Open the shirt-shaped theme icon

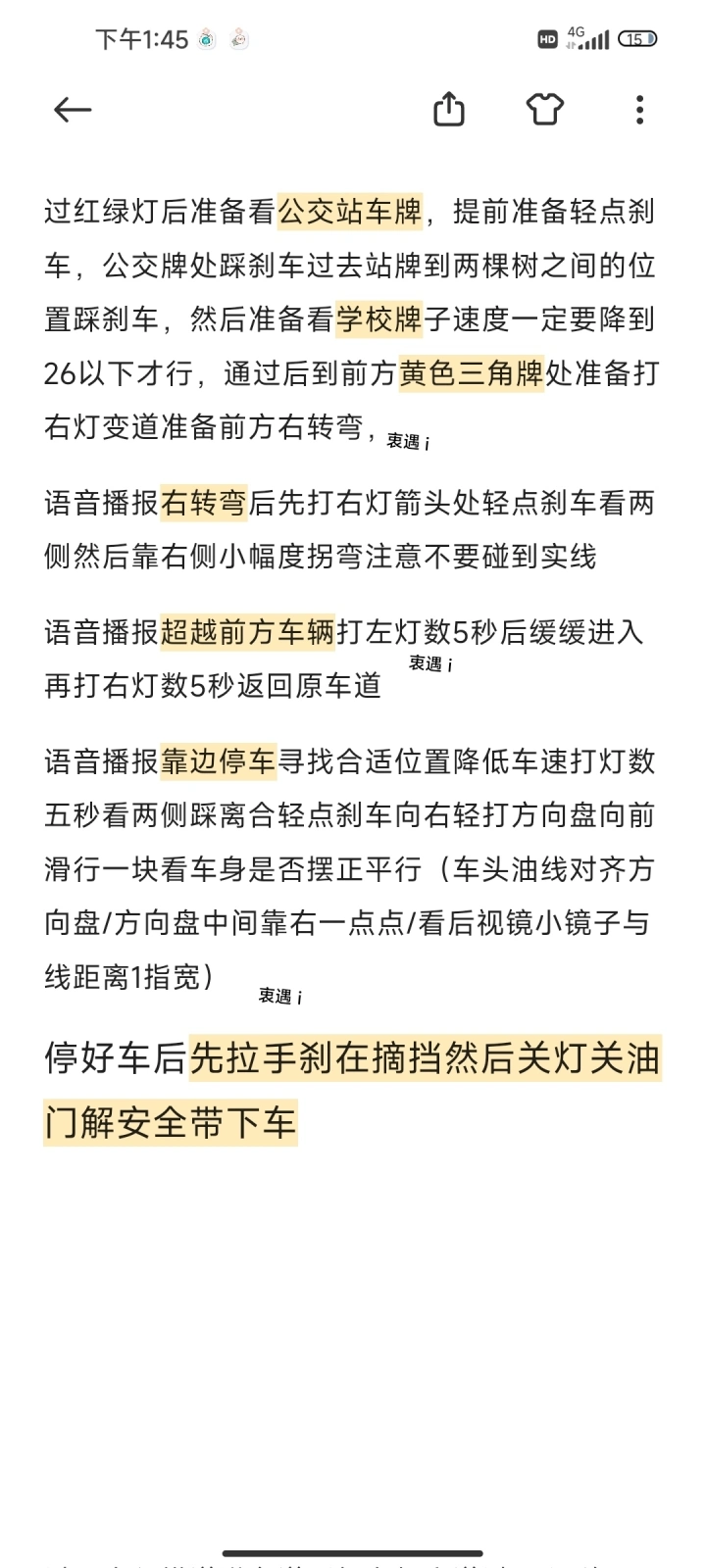[545, 109]
